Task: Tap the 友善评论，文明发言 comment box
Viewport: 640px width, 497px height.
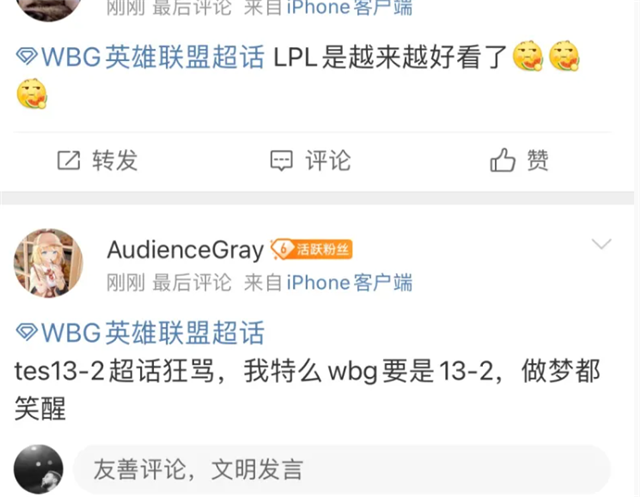Action: coord(340,468)
